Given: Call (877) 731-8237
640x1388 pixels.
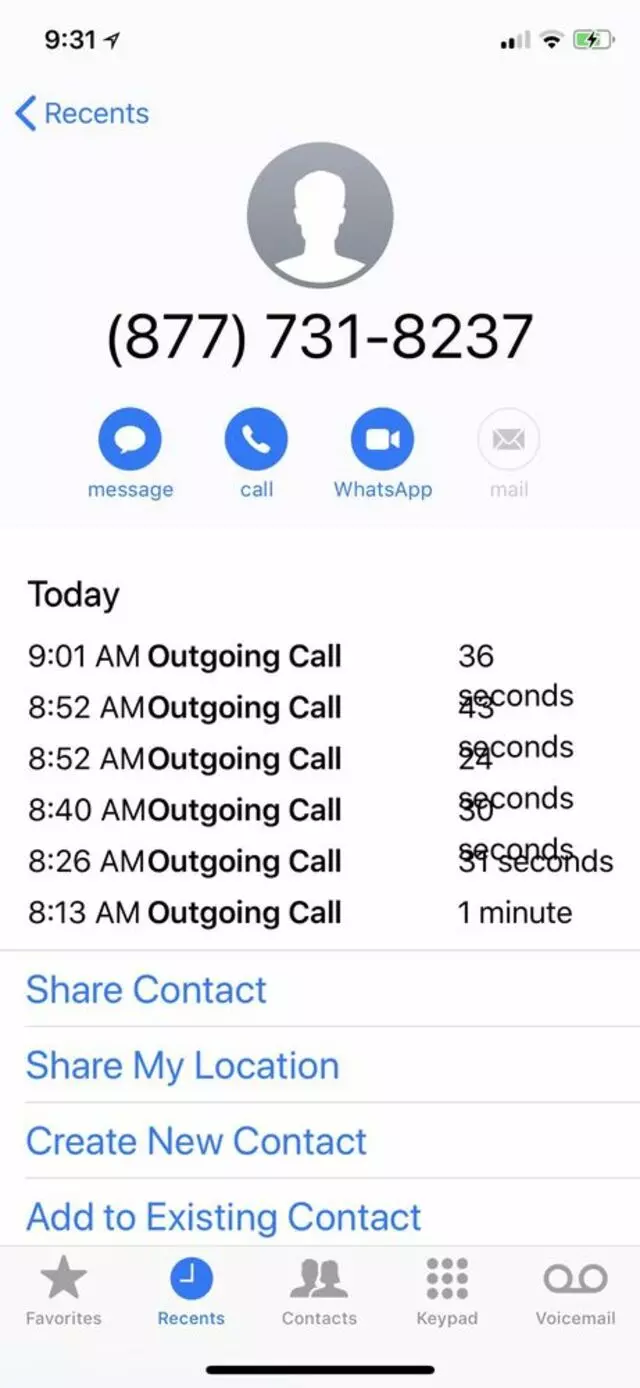Looking at the screenshot, I should point(256,440).
